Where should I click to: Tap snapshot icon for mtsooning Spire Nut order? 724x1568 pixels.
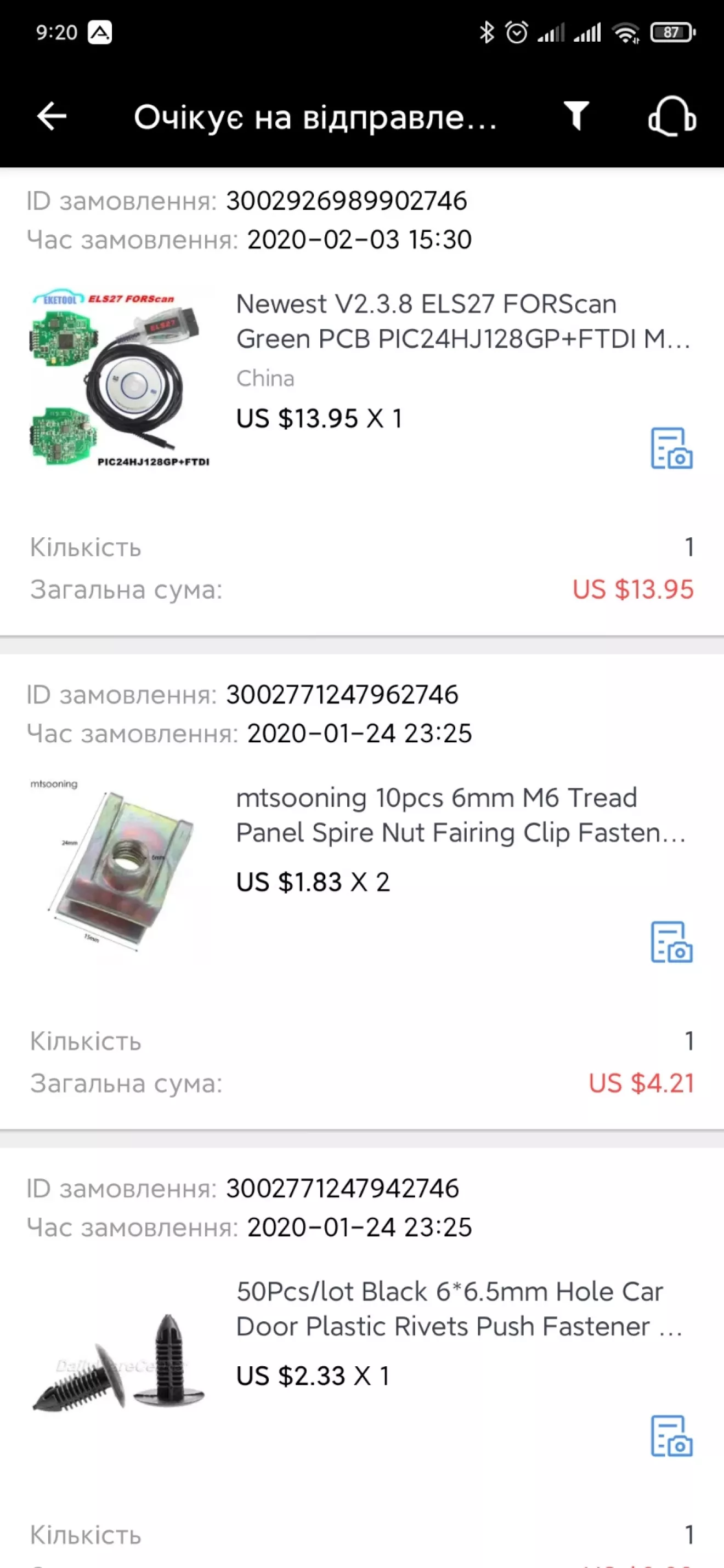point(671,942)
